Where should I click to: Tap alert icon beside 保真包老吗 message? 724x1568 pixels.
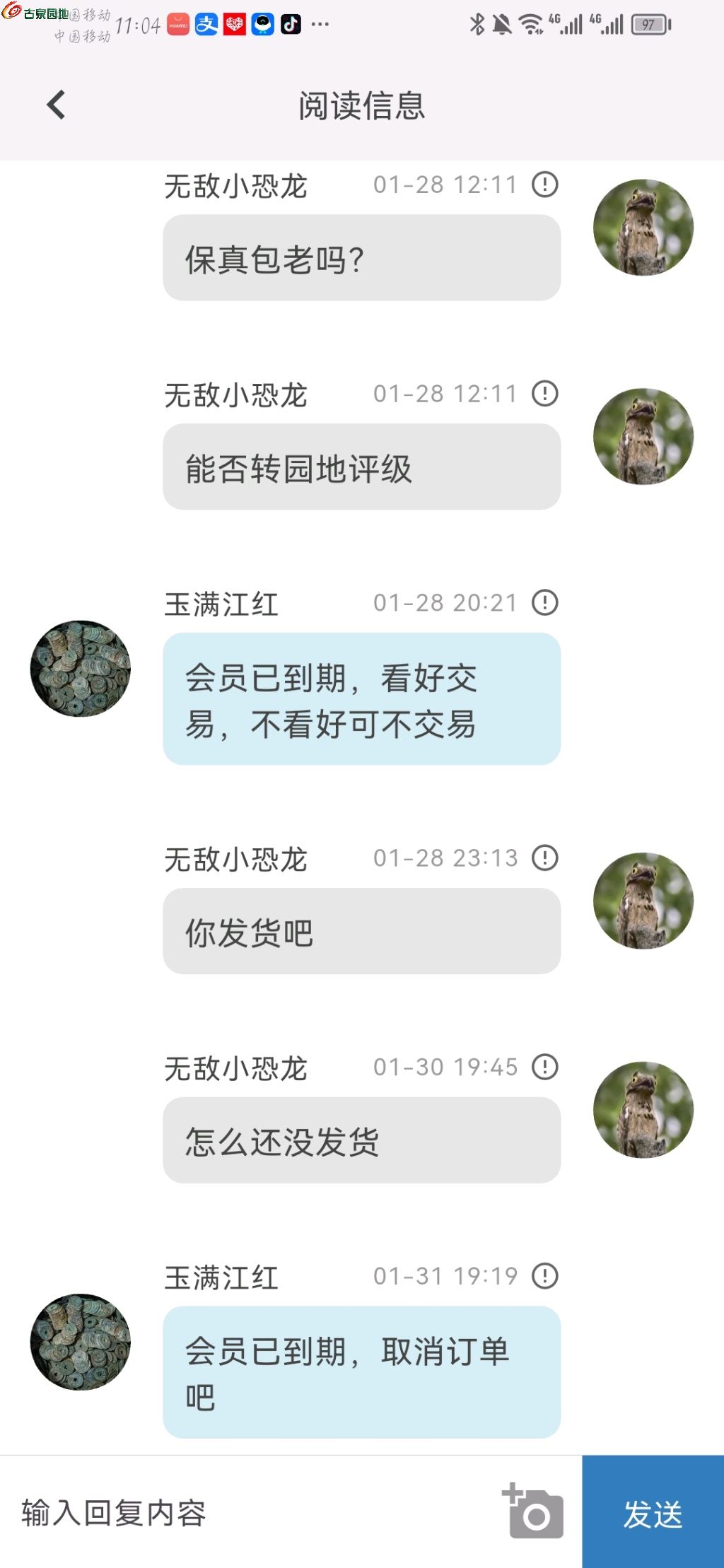[x=544, y=185]
